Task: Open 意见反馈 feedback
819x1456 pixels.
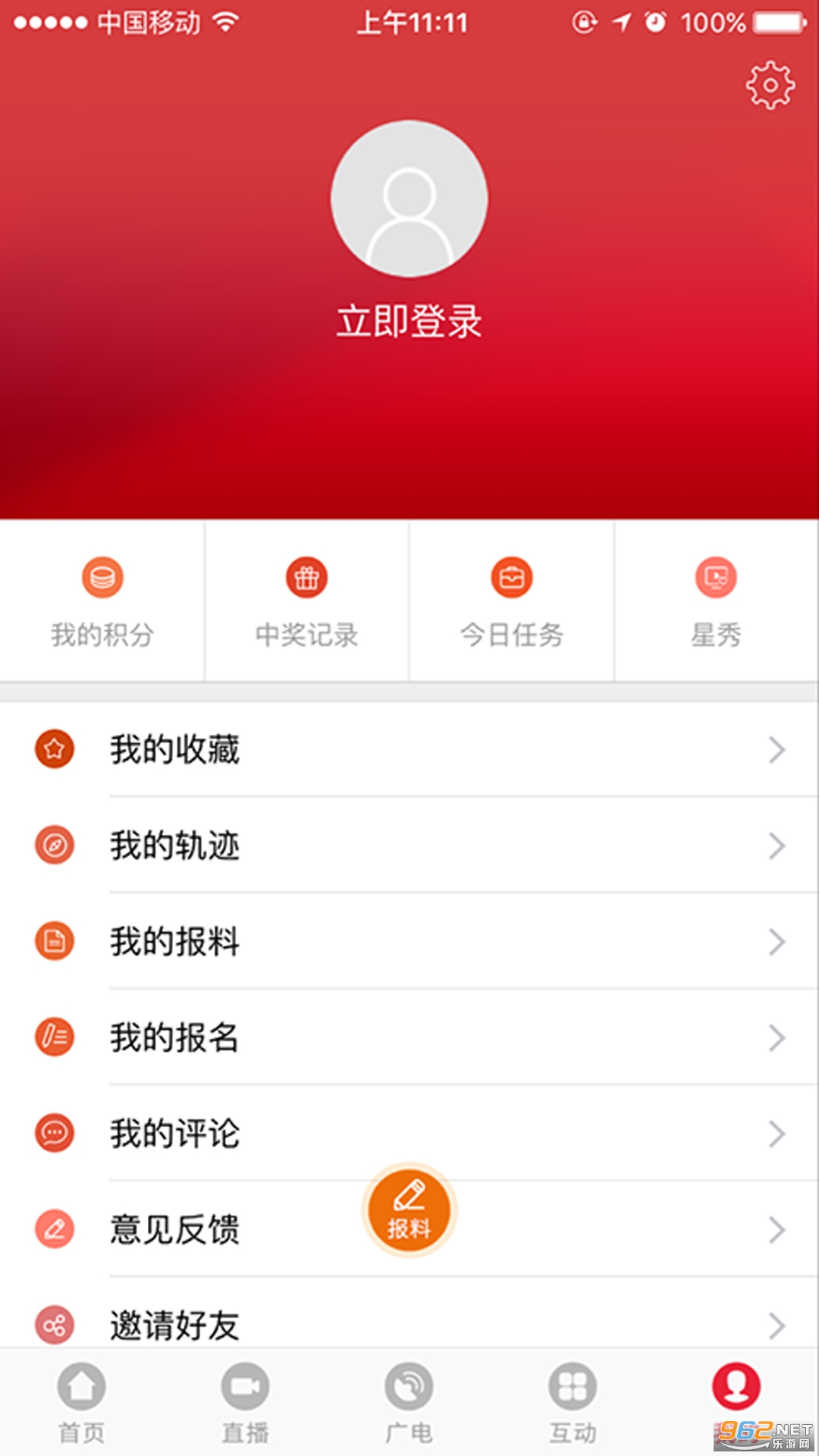Action: [x=227, y=1229]
